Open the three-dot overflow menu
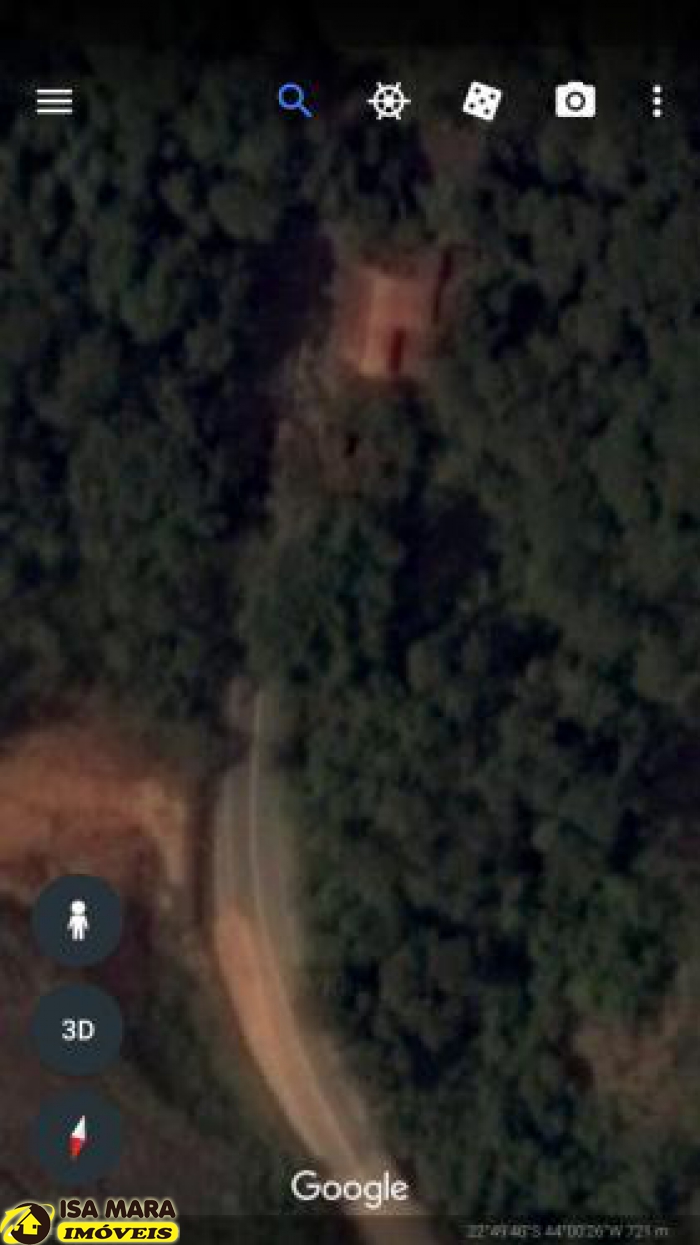Image resolution: width=700 pixels, height=1245 pixels. coord(656,101)
